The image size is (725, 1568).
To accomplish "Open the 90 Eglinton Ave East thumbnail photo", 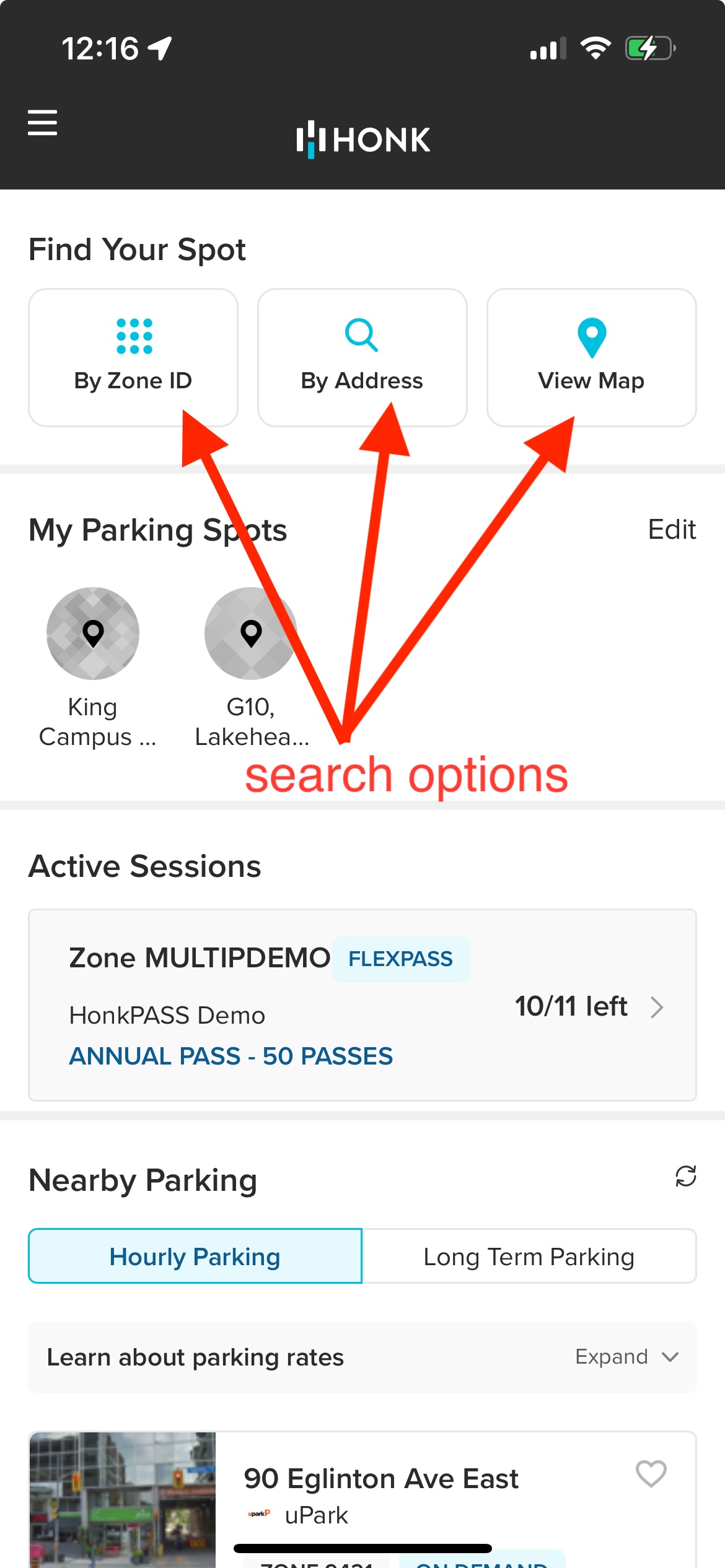I will (121, 1499).
